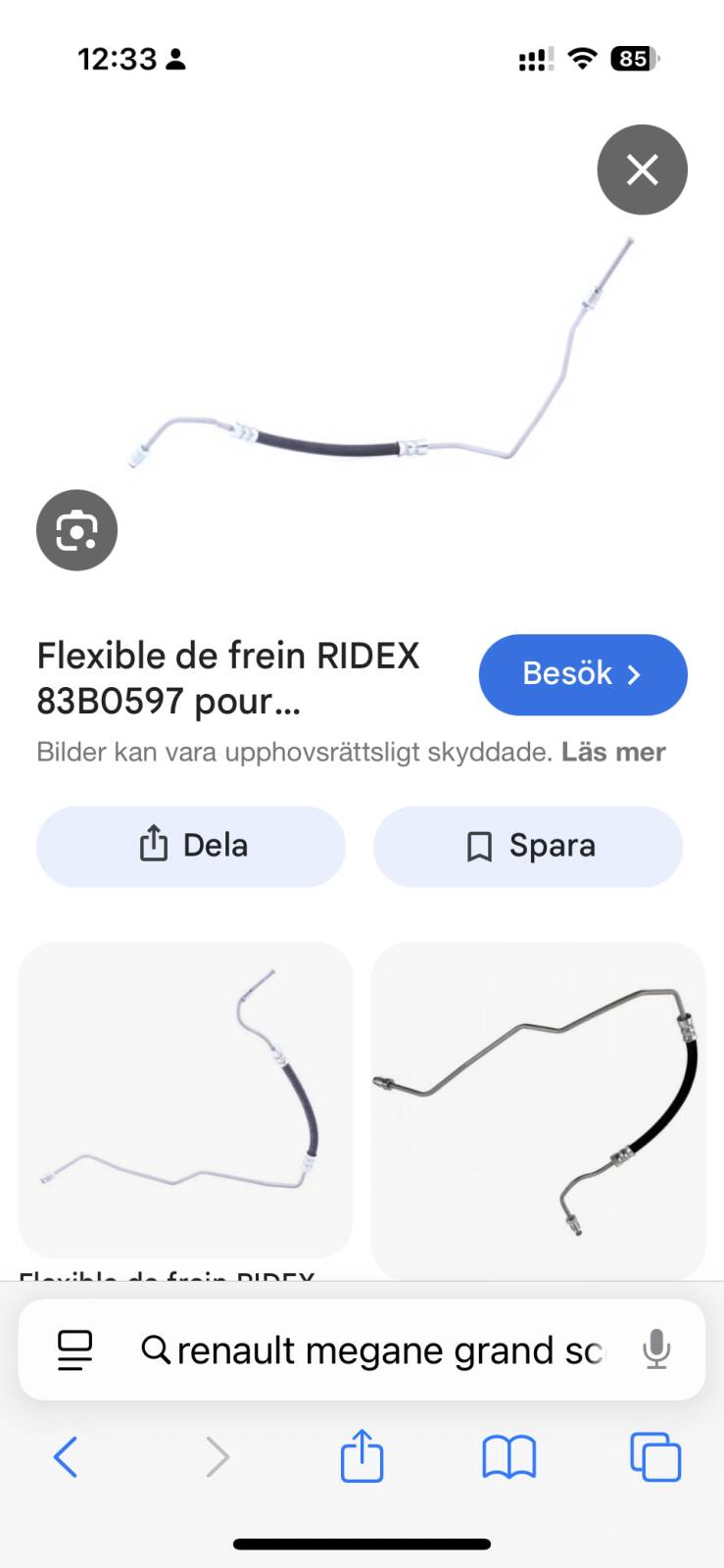Image resolution: width=724 pixels, height=1568 pixels.
Task: Go back to the previous page
Action: click(66, 1456)
